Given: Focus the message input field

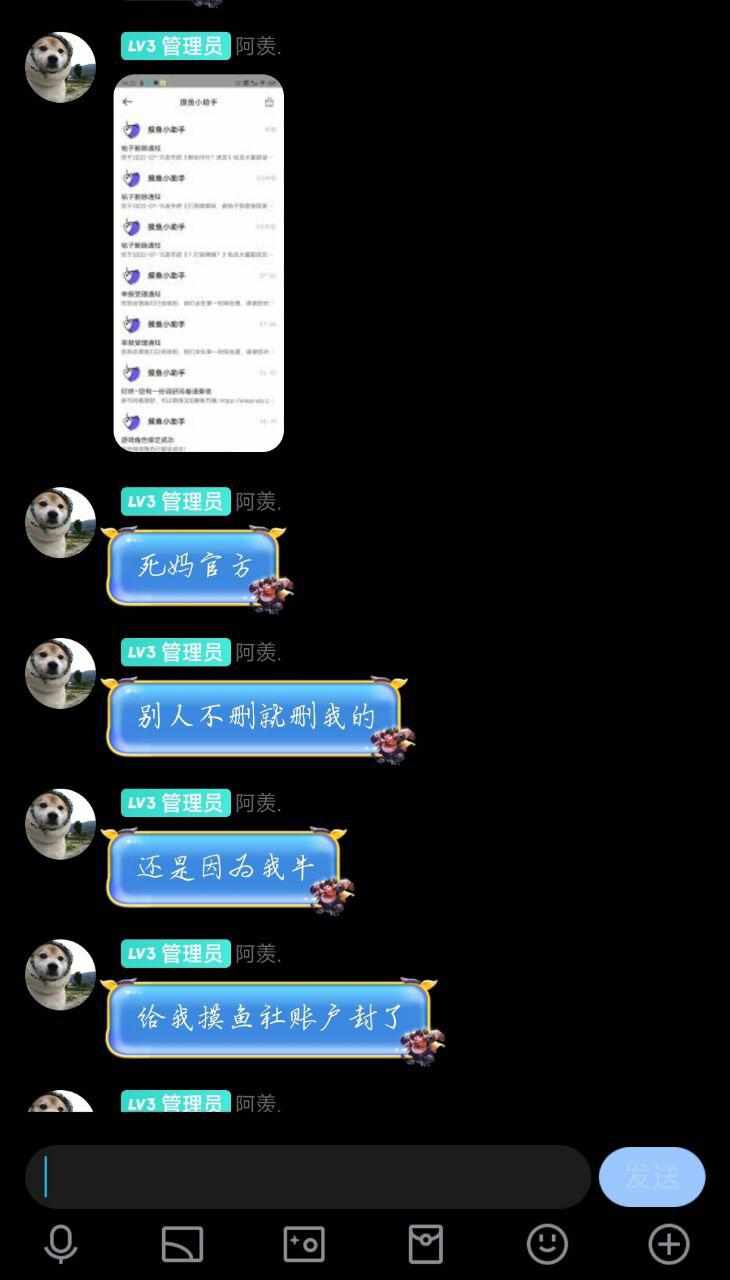Looking at the screenshot, I should [x=308, y=1177].
